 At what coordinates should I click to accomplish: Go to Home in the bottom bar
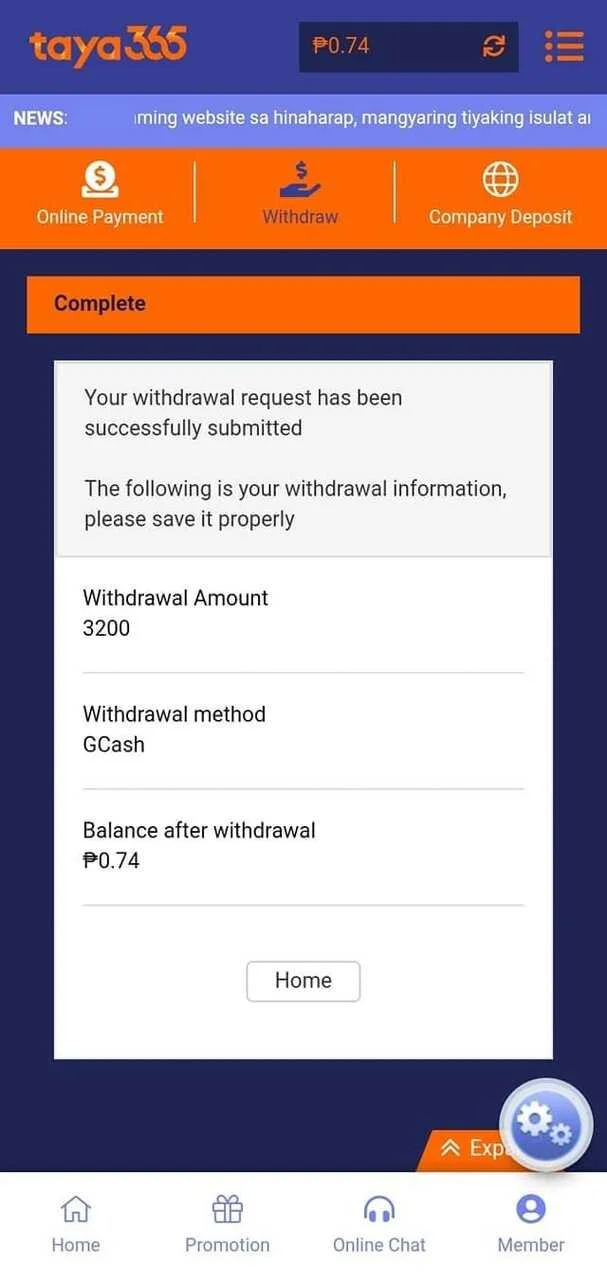(x=76, y=1225)
